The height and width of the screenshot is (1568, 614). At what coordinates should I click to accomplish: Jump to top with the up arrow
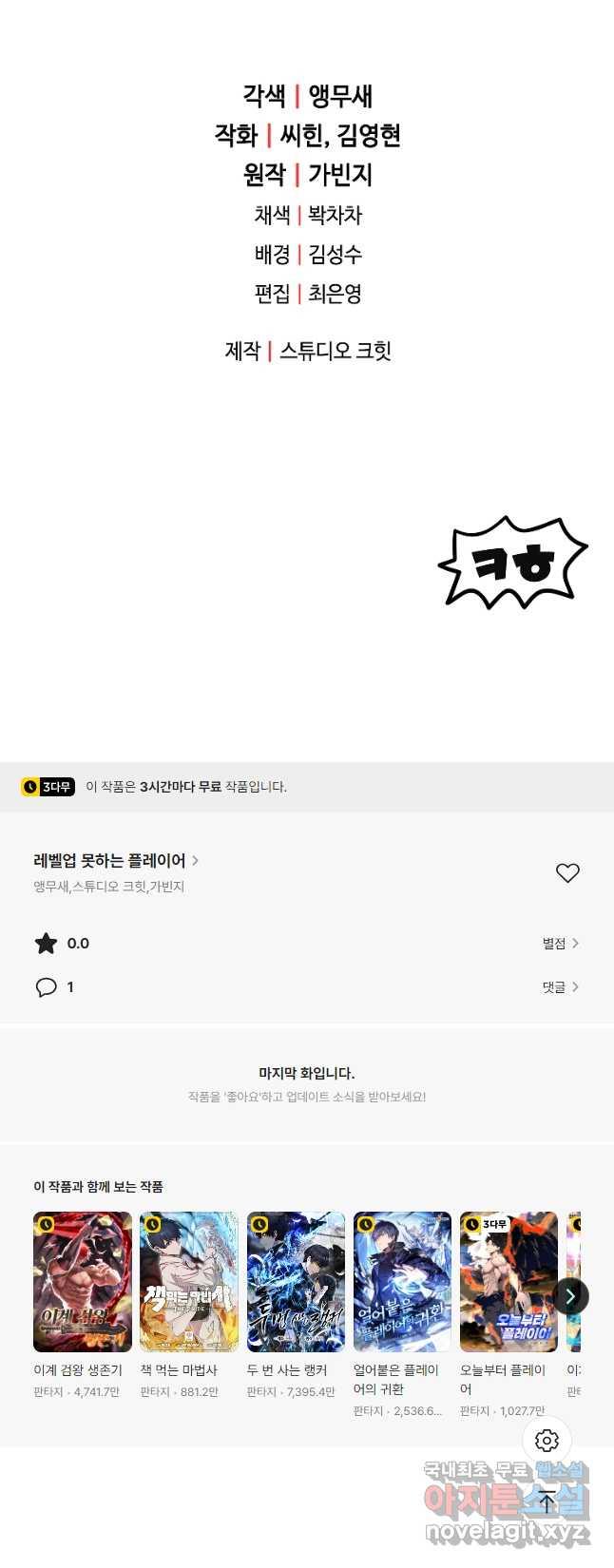pos(547,1501)
